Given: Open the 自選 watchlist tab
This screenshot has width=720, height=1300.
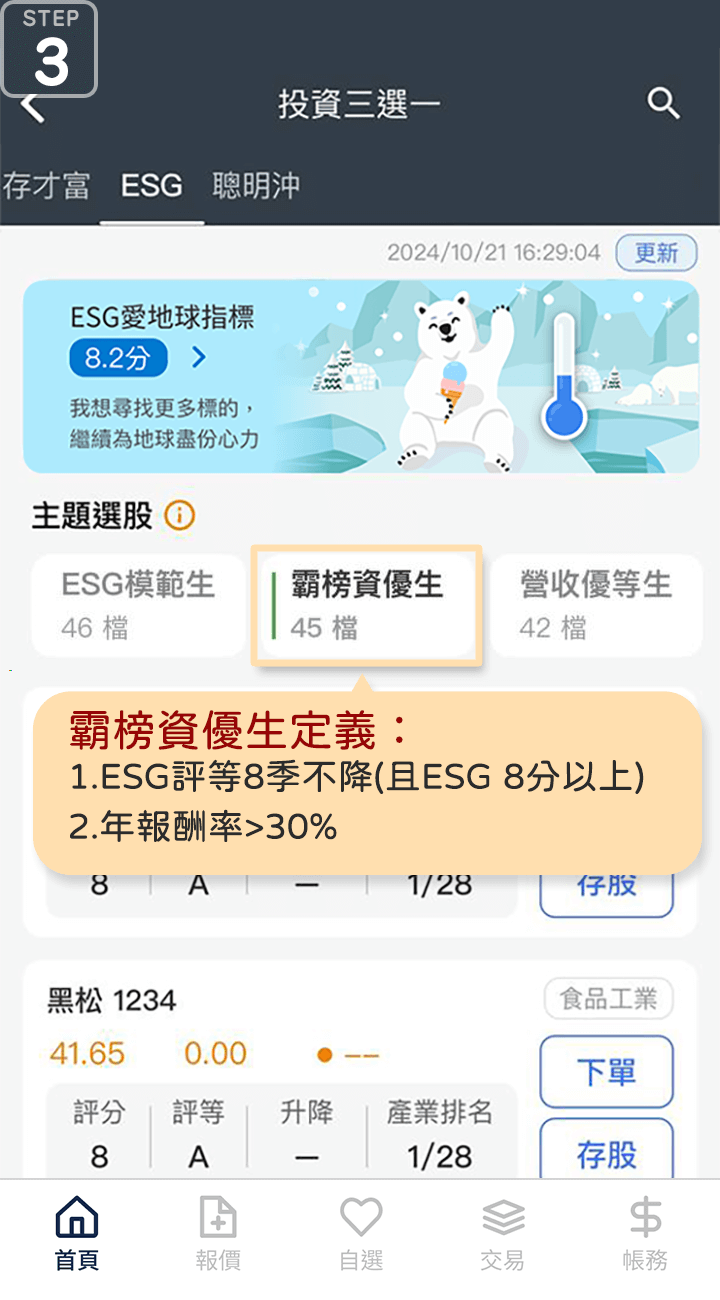Looking at the screenshot, I should (361, 1236).
